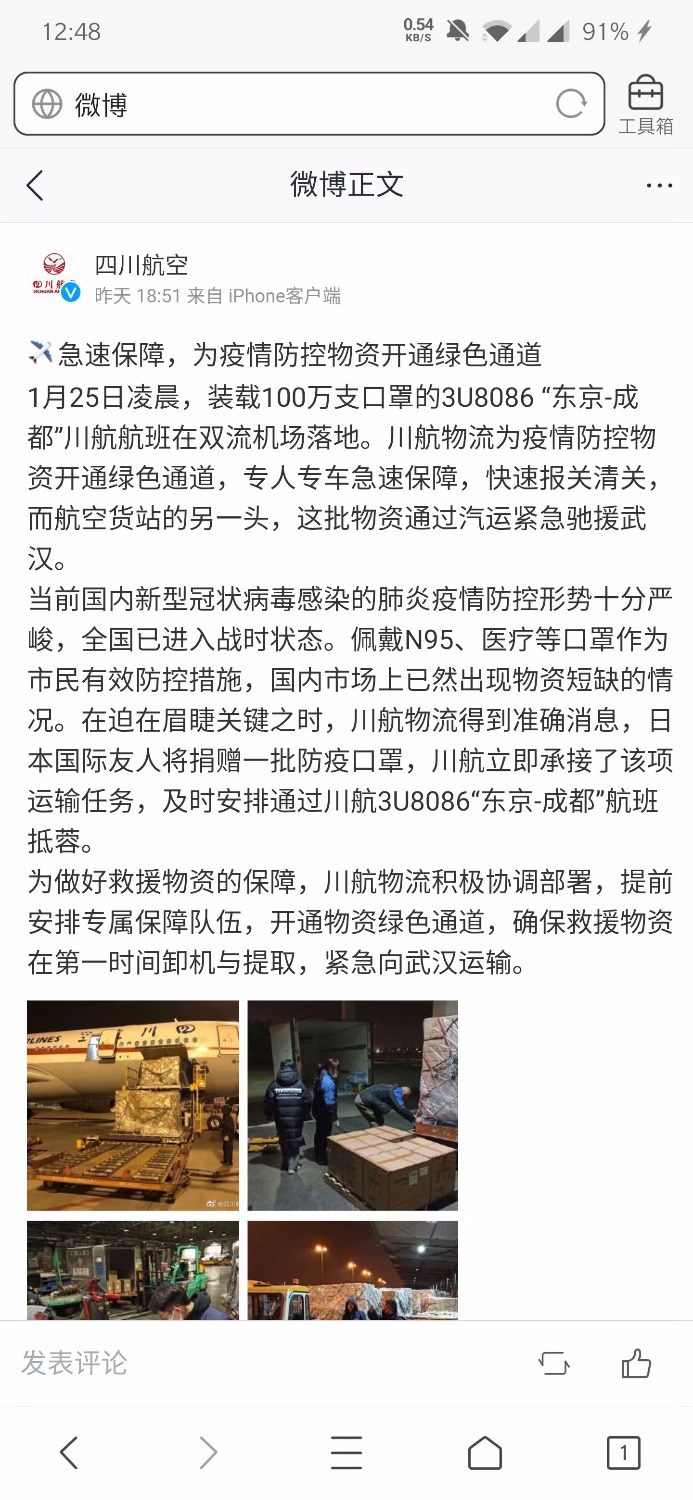Go to the browser home page
This screenshot has width=693, height=1500.
point(485,1452)
